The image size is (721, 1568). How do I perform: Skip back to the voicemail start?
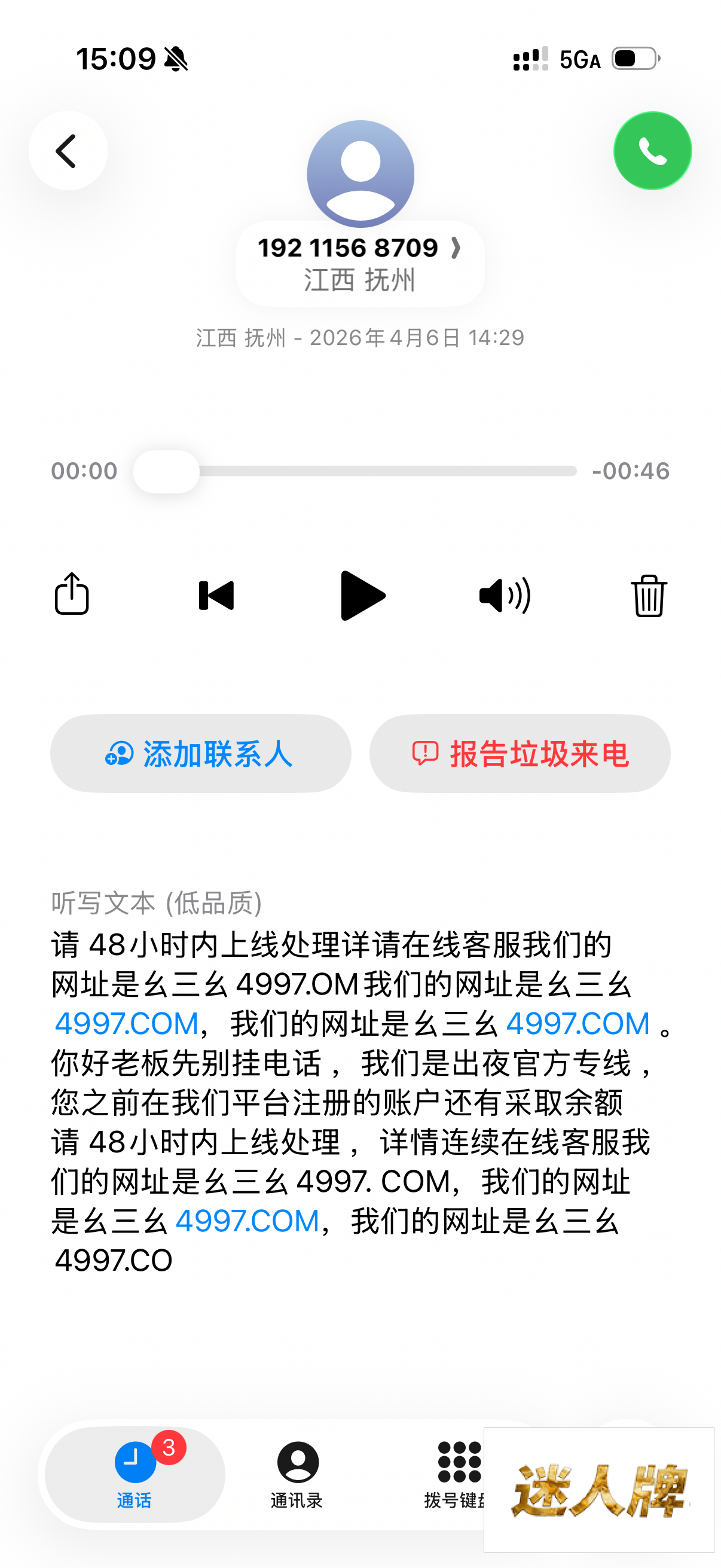[216, 595]
